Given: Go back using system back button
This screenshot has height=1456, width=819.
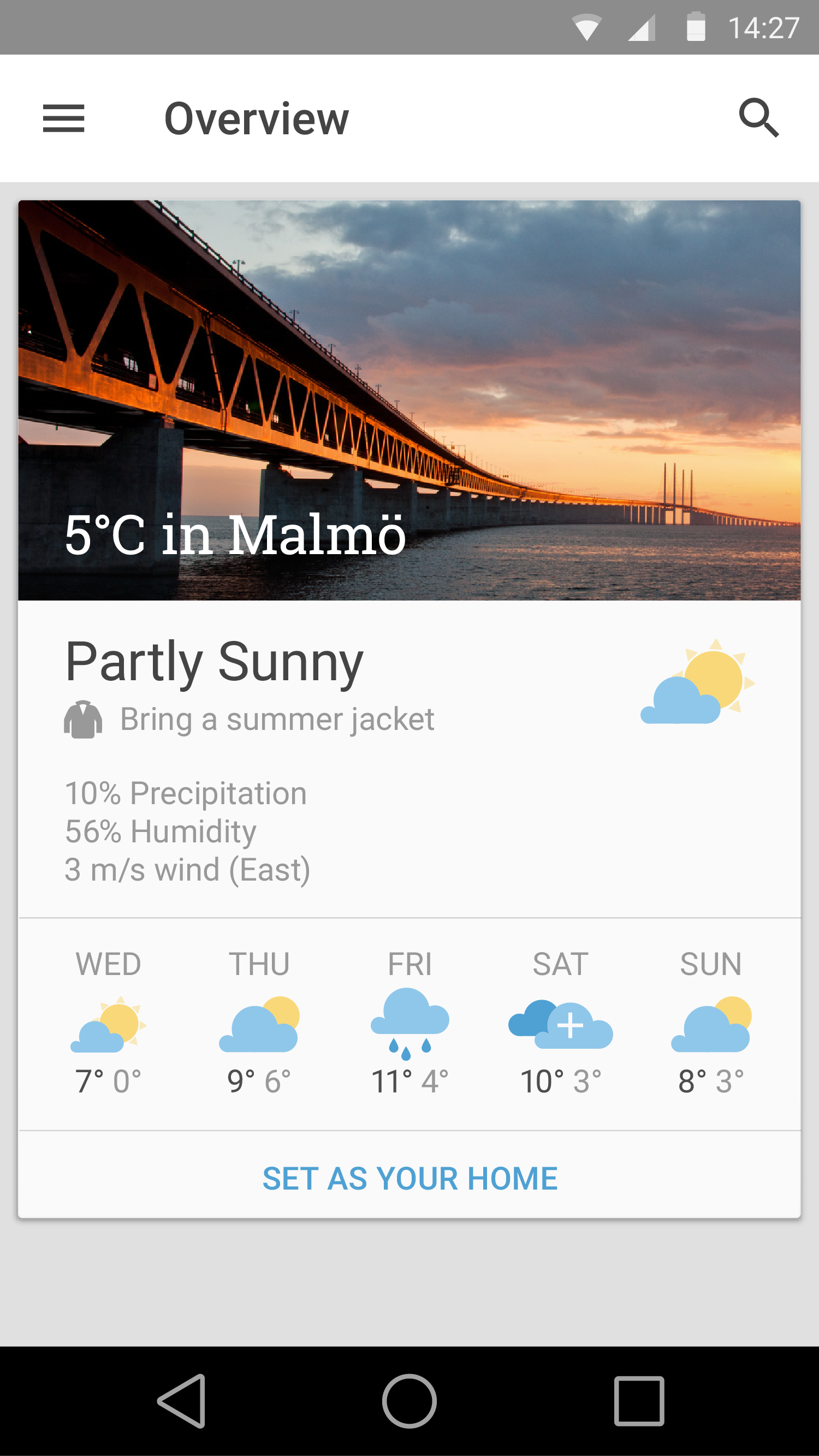Looking at the screenshot, I should (x=182, y=1401).
